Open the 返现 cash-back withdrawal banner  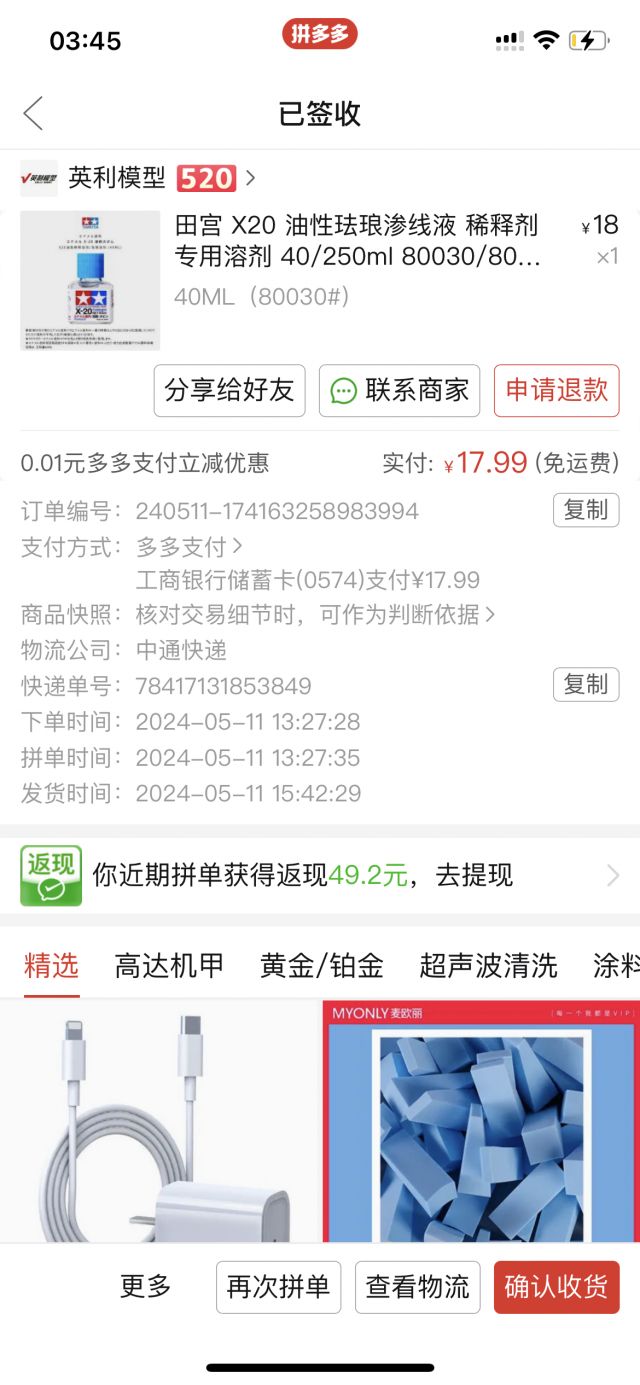320,876
